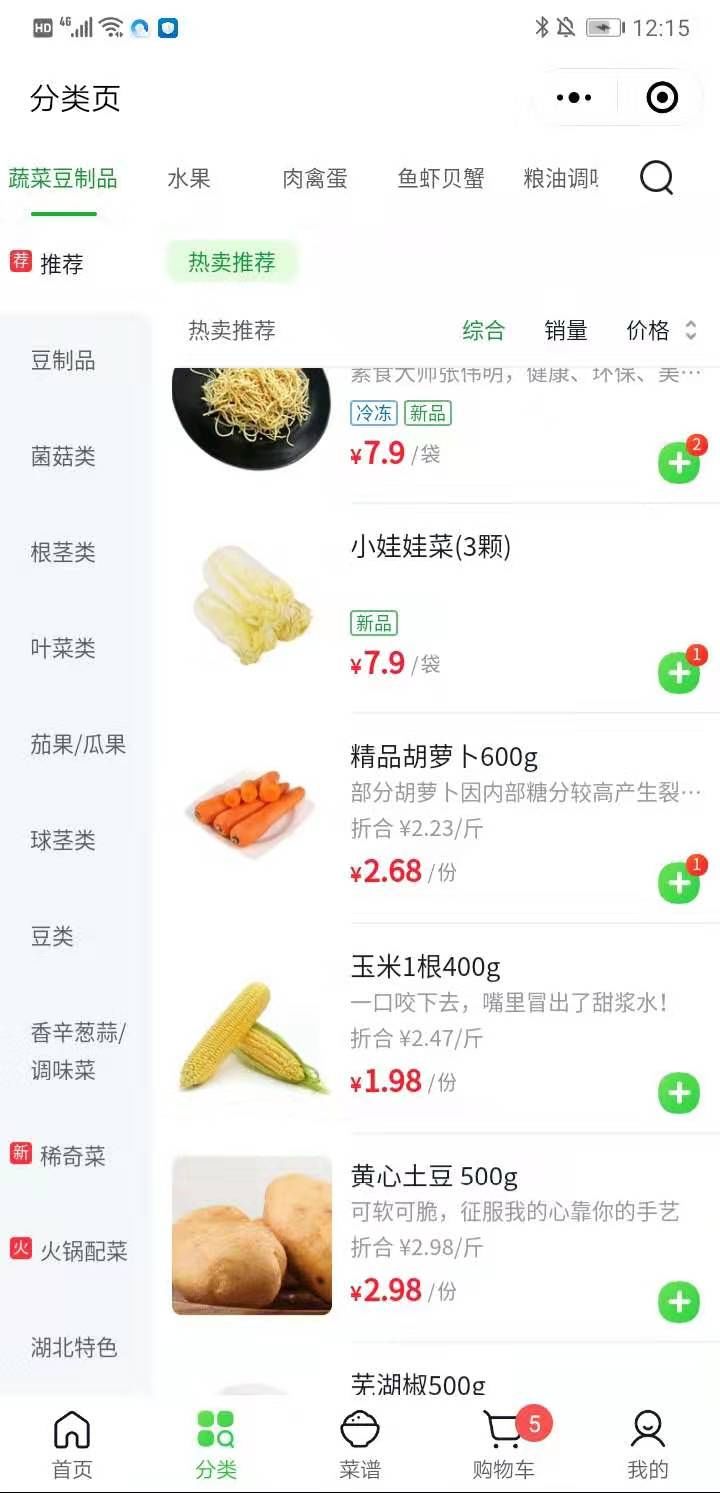Select 菌菇类 in the side menu

click(63, 457)
